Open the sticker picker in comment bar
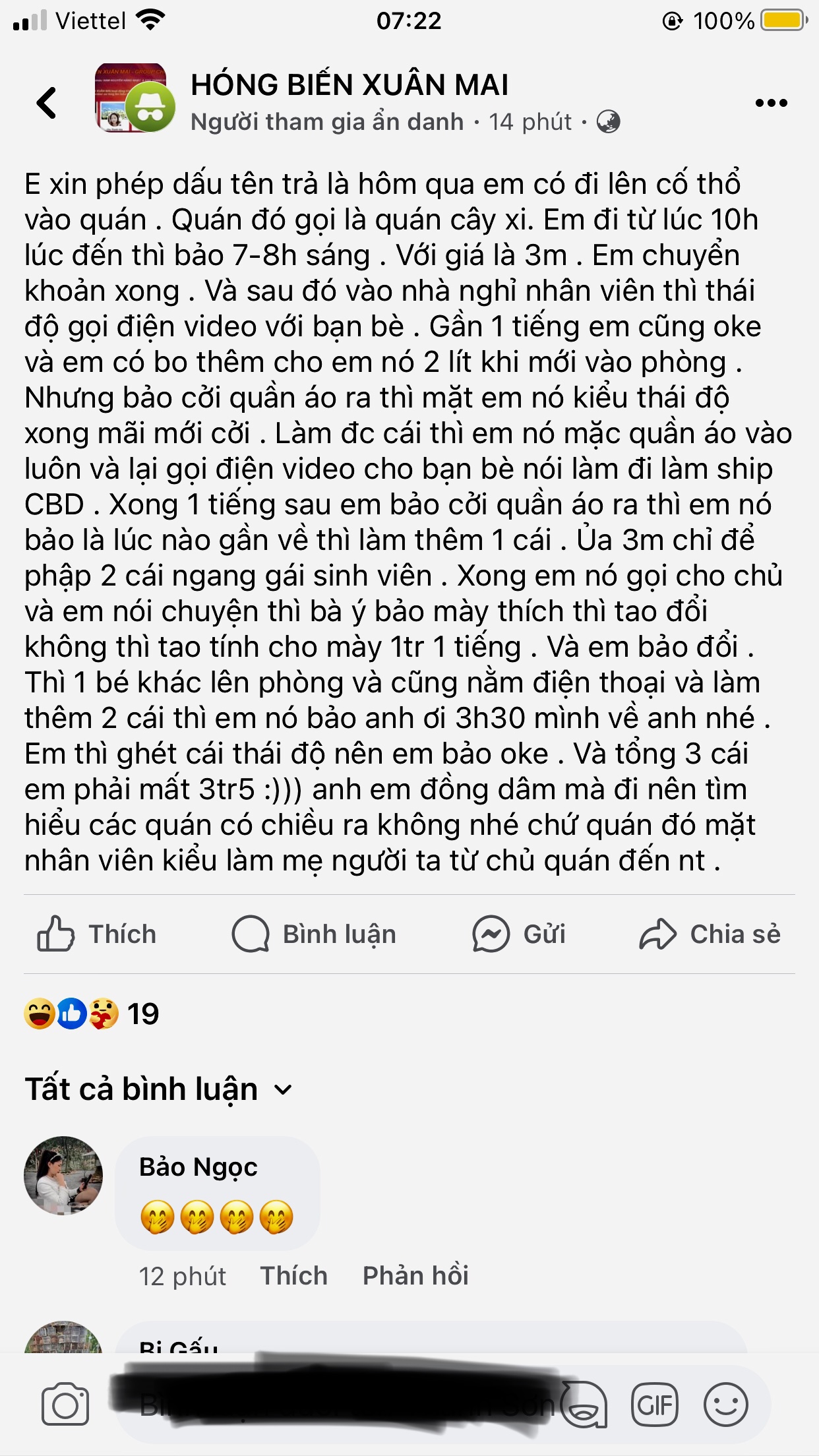Image resolution: width=819 pixels, height=1456 pixels. pyautogui.click(x=584, y=1405)
